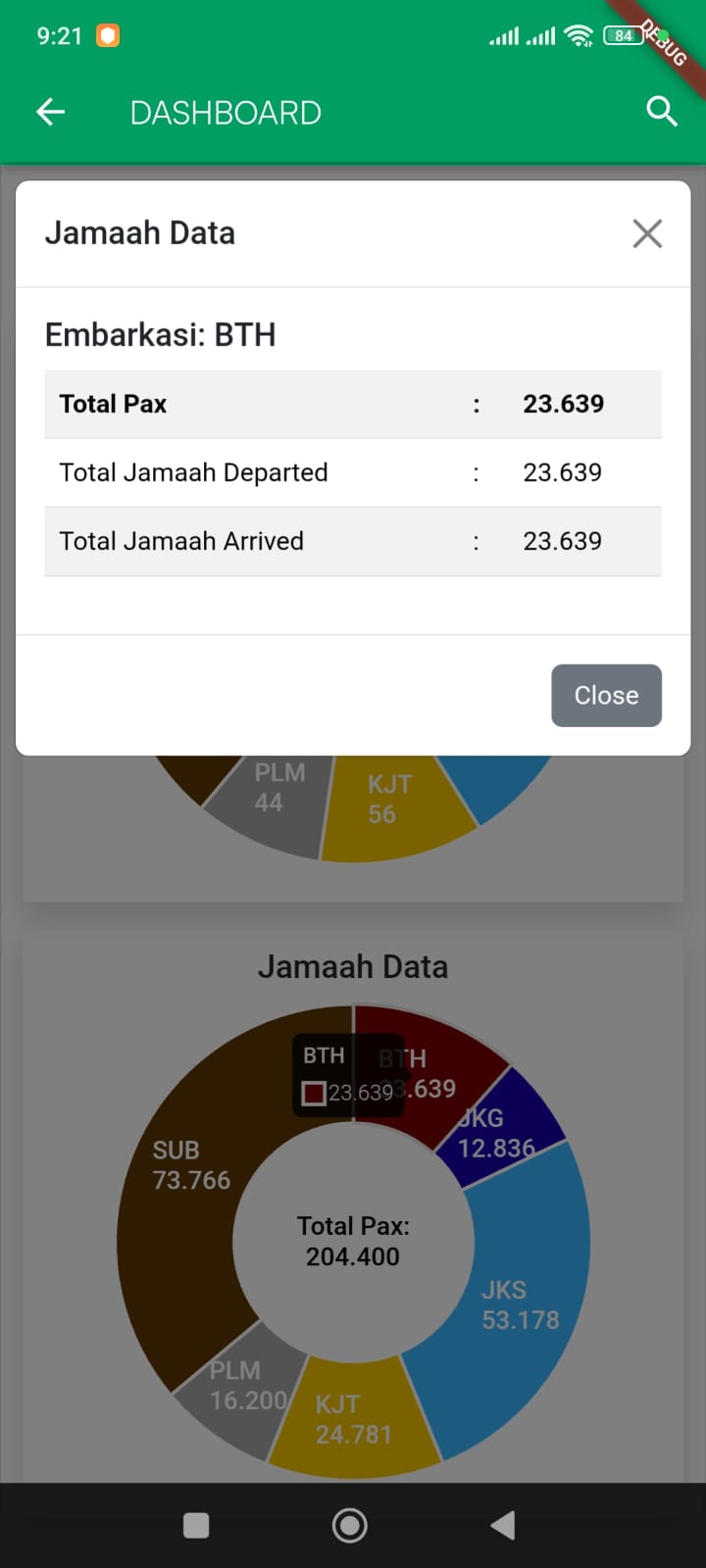This screenshot has width=706, height=1568.
Task: Open recent apps from navigation bar
Action: click(x=196, y=1525)
